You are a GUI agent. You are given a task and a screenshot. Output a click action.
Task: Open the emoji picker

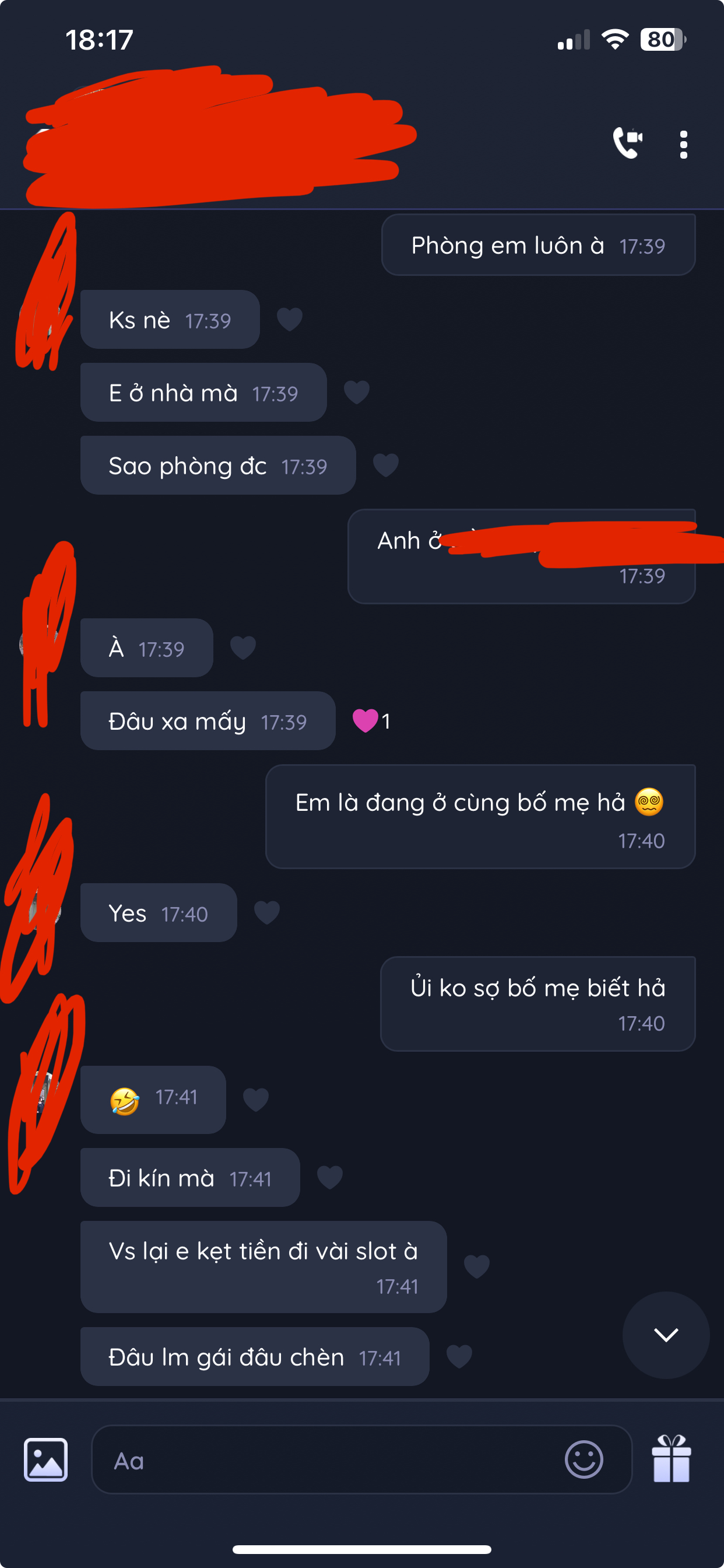pos(584,1459)
